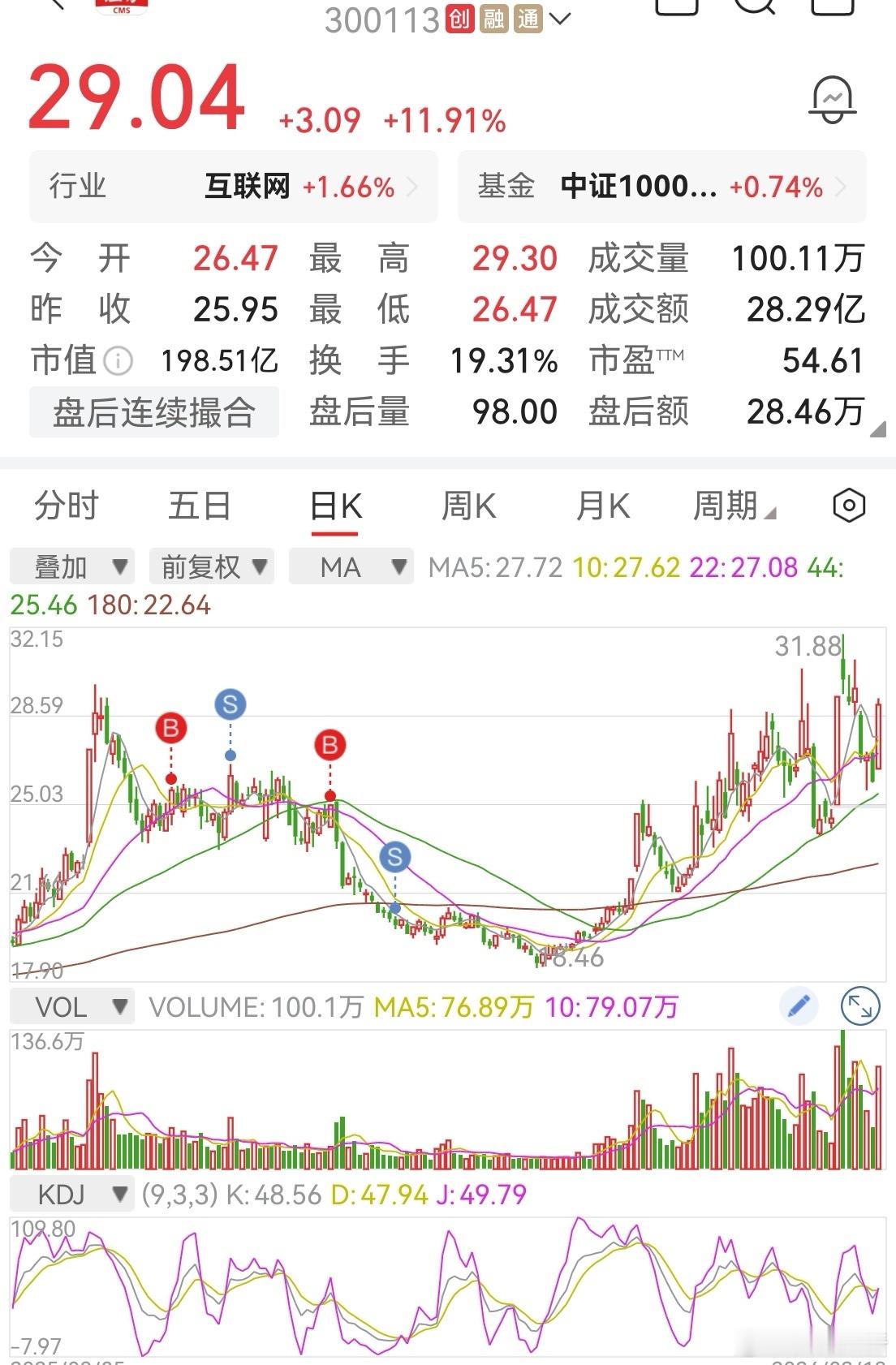Screen dimensions: 896x1365
Task: Expand the quote details corner triangle
Action: (x=877, y=429)
